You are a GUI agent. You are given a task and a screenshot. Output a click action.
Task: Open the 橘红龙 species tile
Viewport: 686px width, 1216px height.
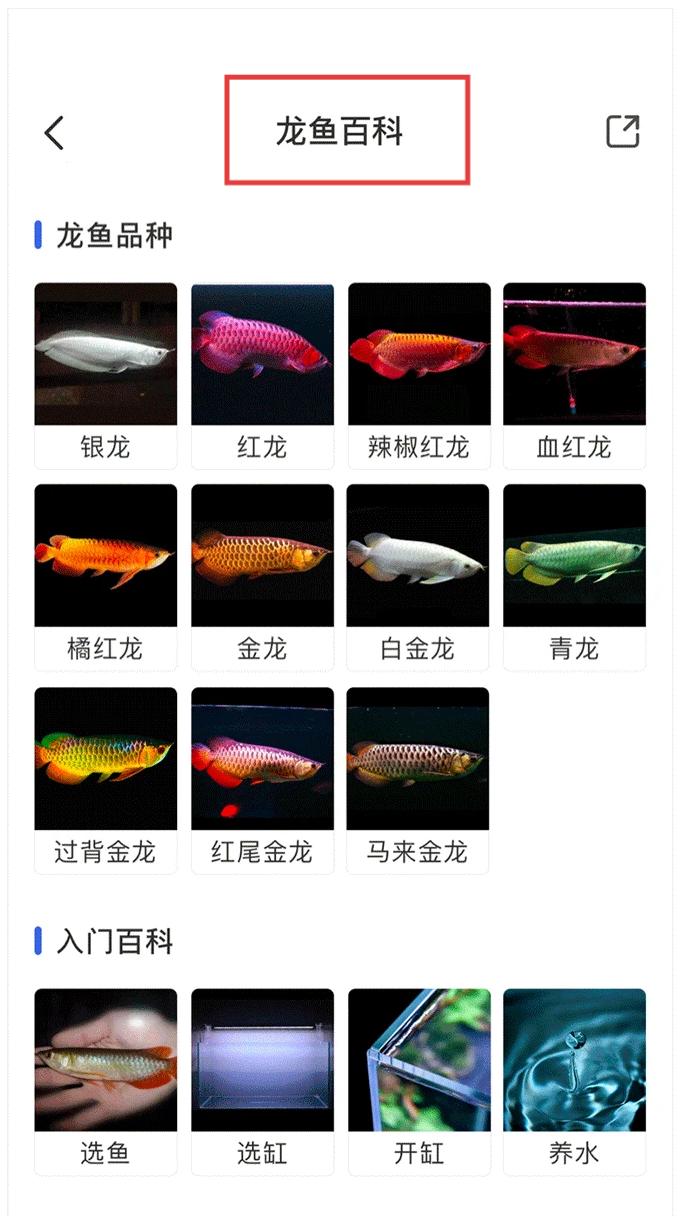click(x=105, y=577)
